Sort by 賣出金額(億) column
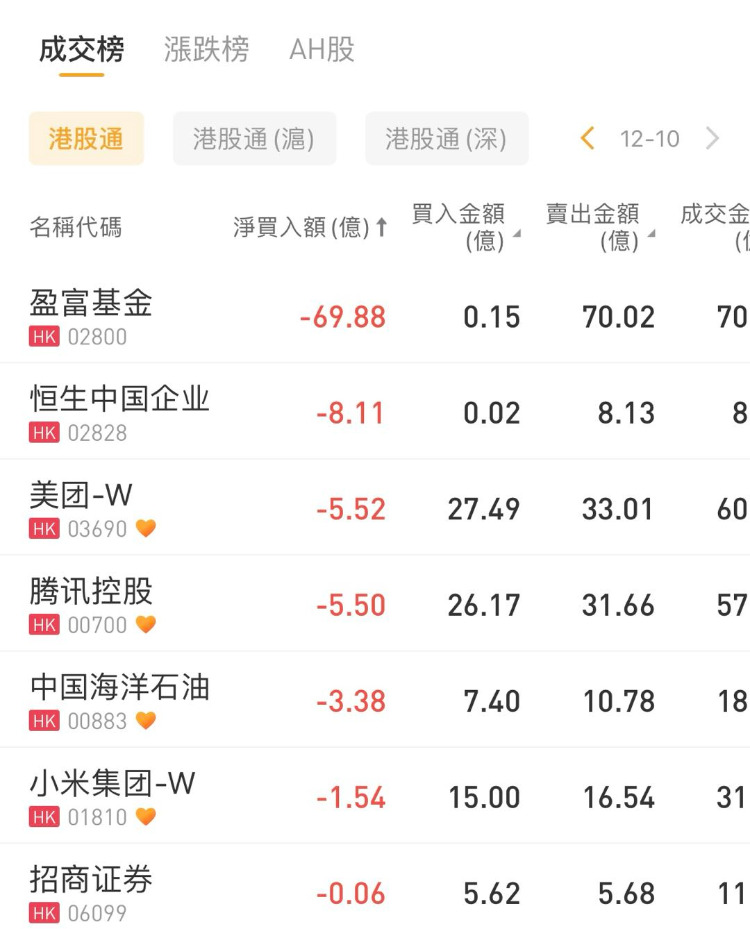This screenshot has height=929, width=750. pos(599,227)
